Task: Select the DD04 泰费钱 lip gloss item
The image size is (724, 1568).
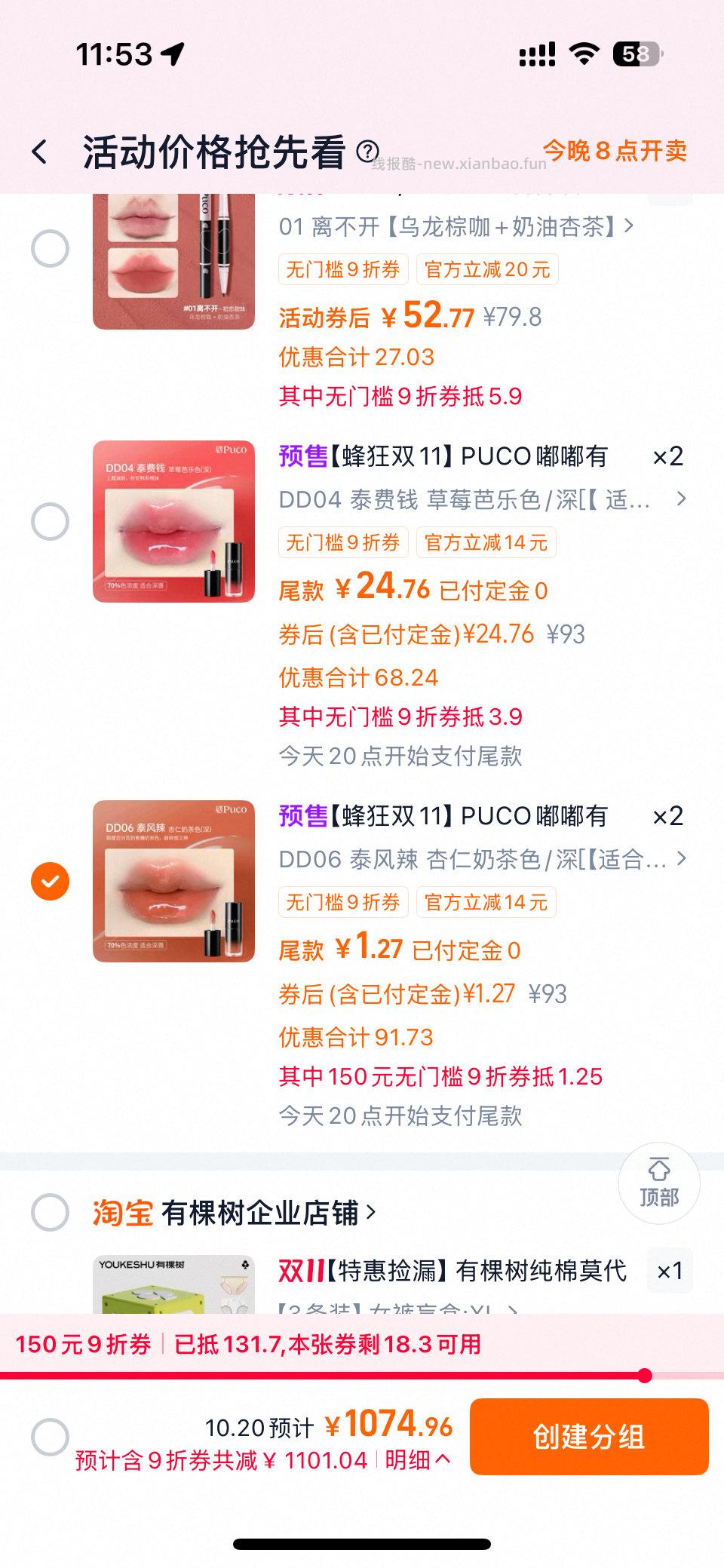Action: (50, 521)
